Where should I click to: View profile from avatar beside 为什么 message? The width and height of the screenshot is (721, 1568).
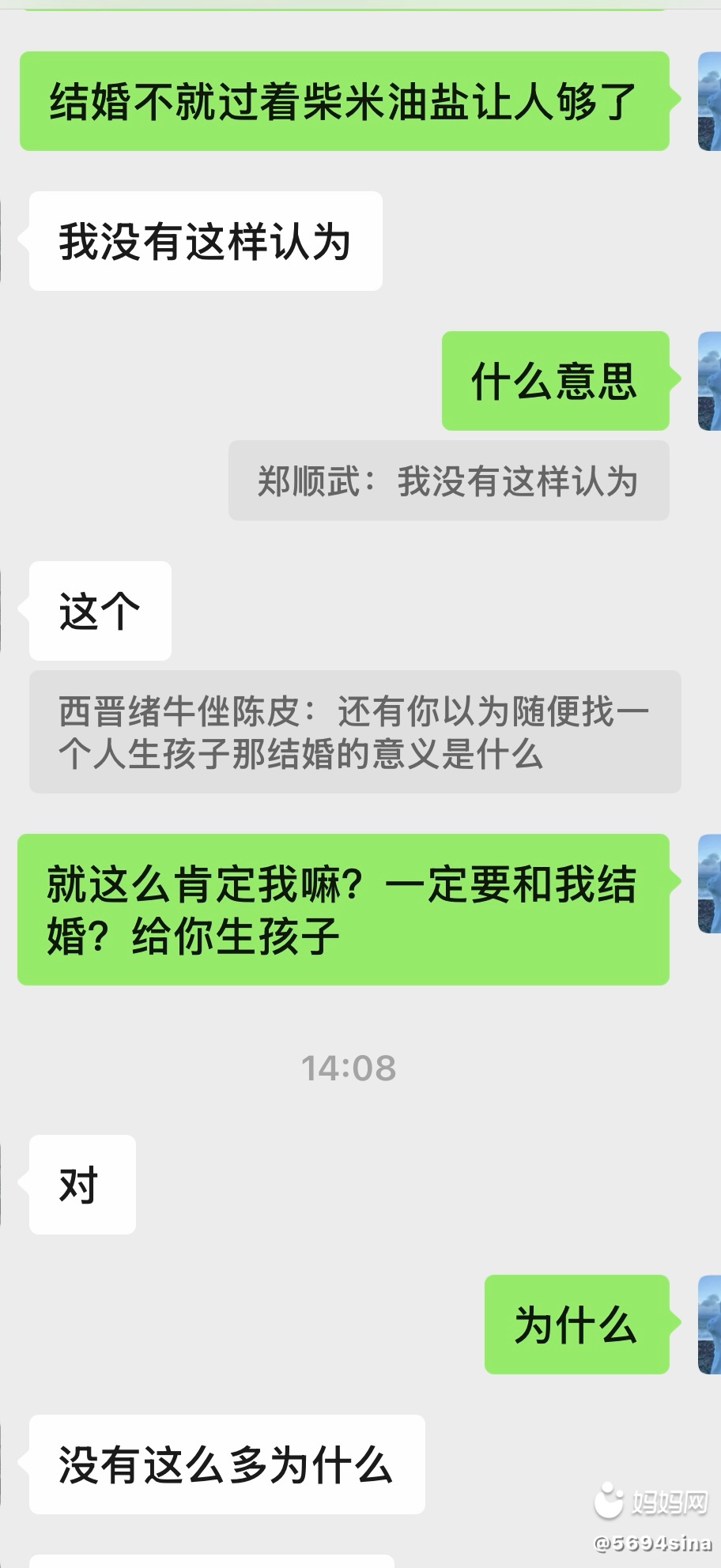[709, 1324]
